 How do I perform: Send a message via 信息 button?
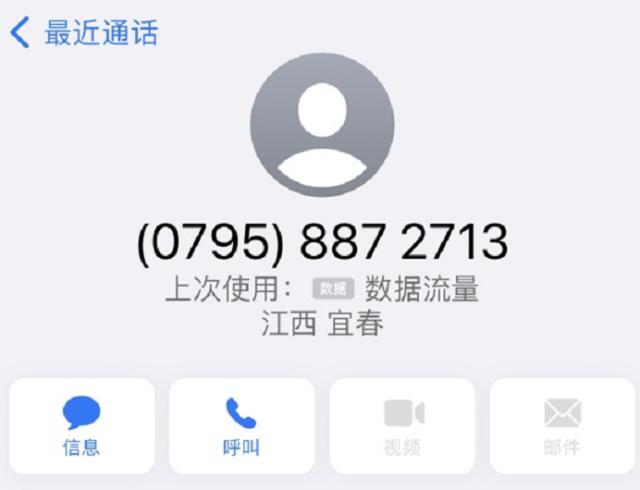(82, 425)
